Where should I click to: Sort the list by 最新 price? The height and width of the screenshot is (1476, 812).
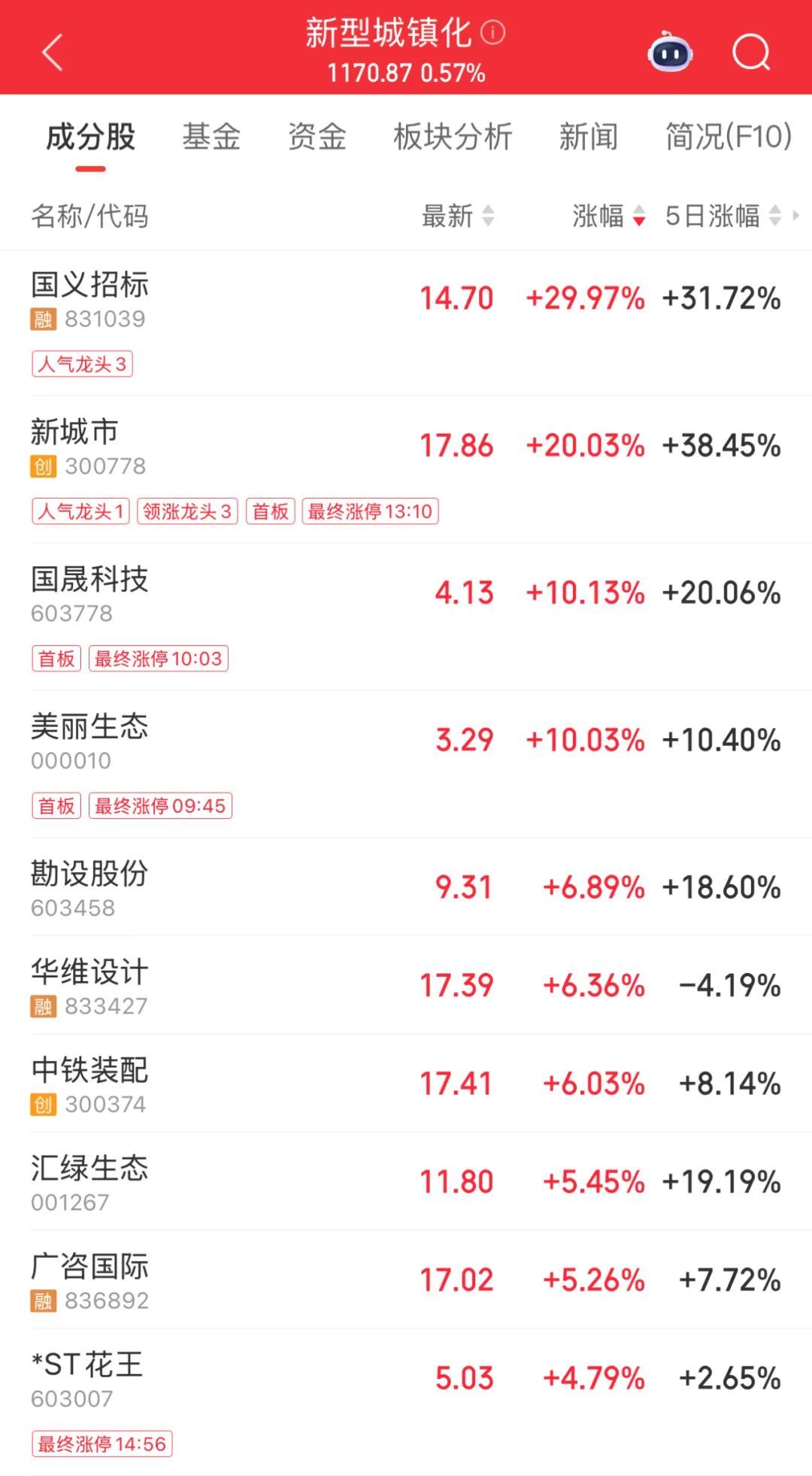pyautogui.click(x=457, y=217)
